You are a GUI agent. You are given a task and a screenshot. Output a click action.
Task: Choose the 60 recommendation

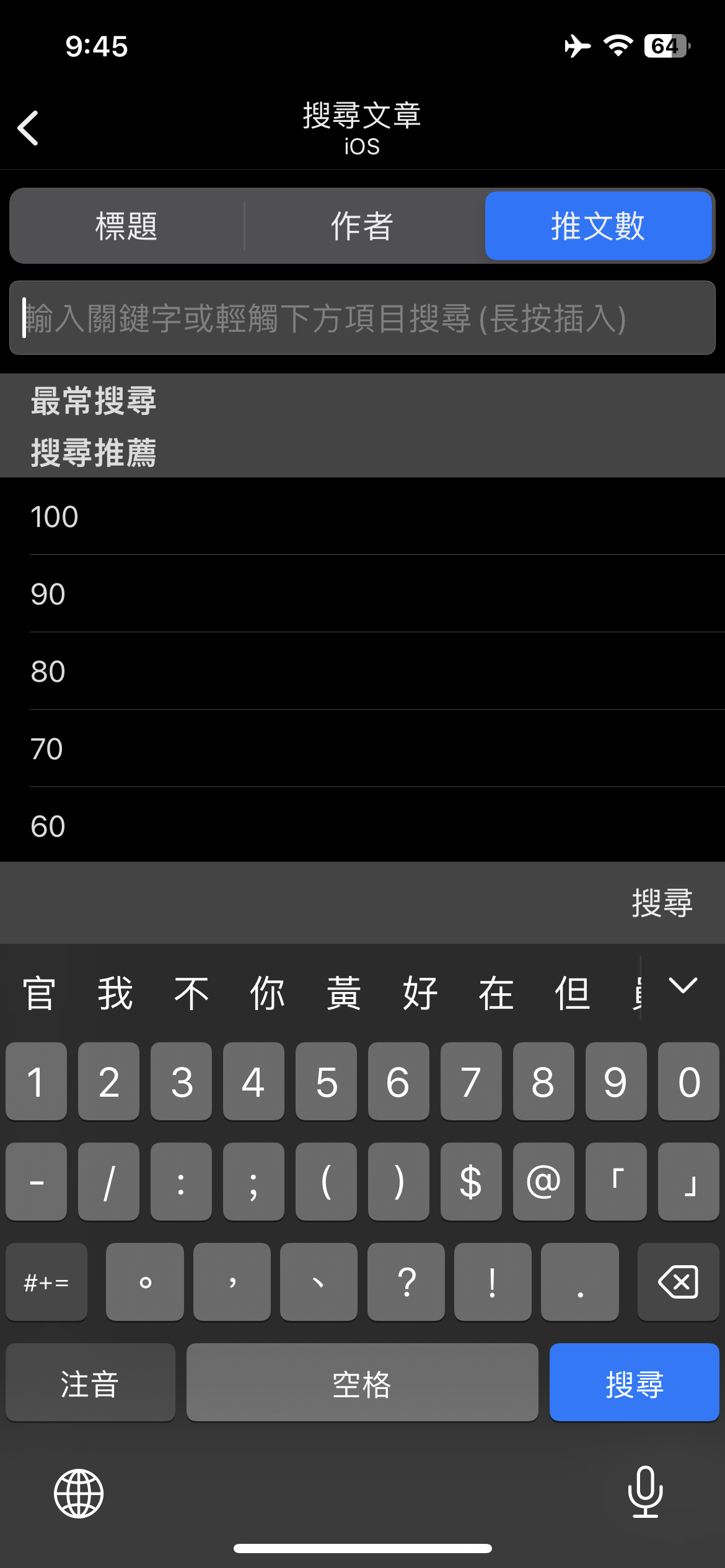coord(362,825)
